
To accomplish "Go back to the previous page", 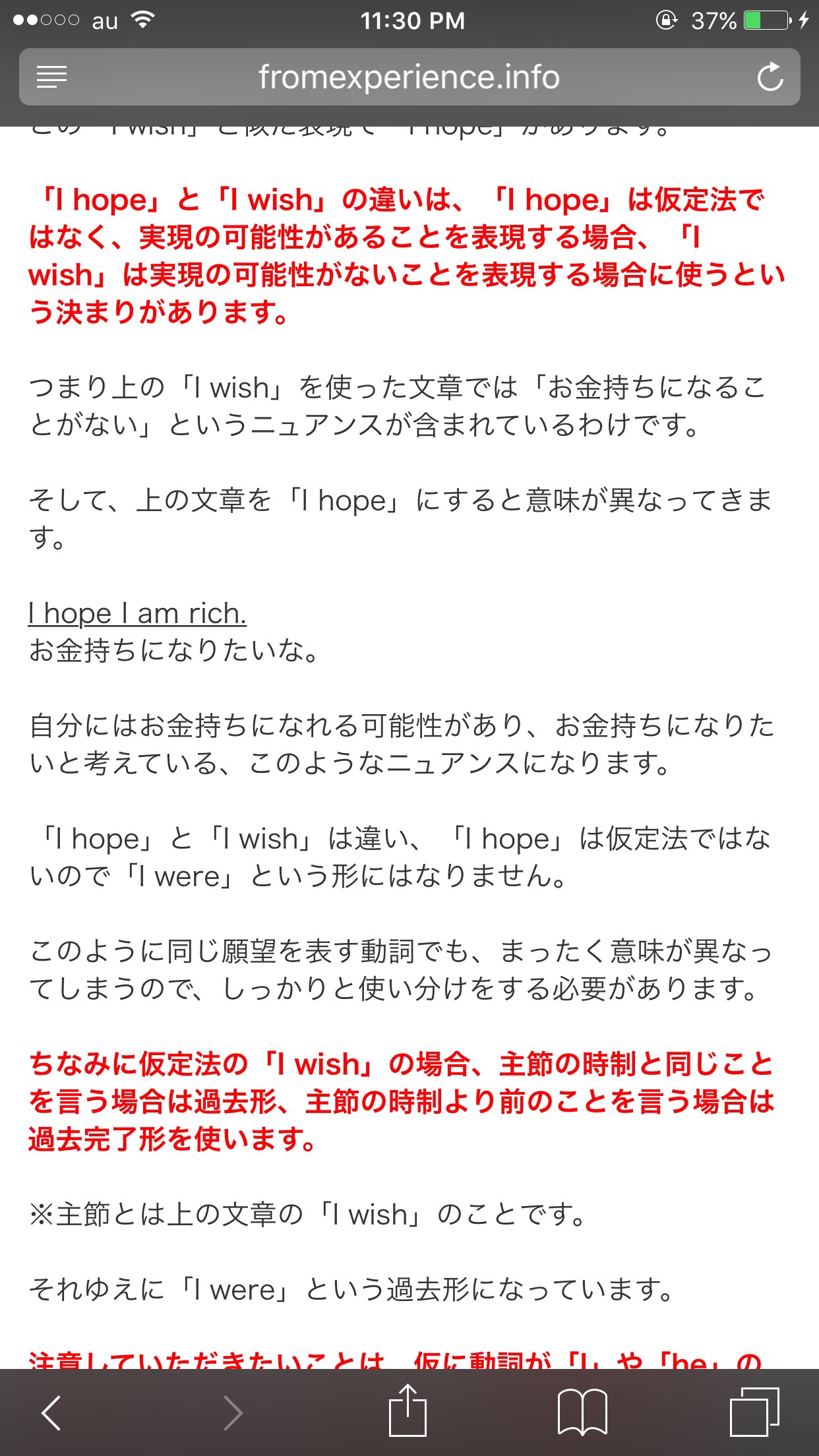I will click(x=51, y=1412).
